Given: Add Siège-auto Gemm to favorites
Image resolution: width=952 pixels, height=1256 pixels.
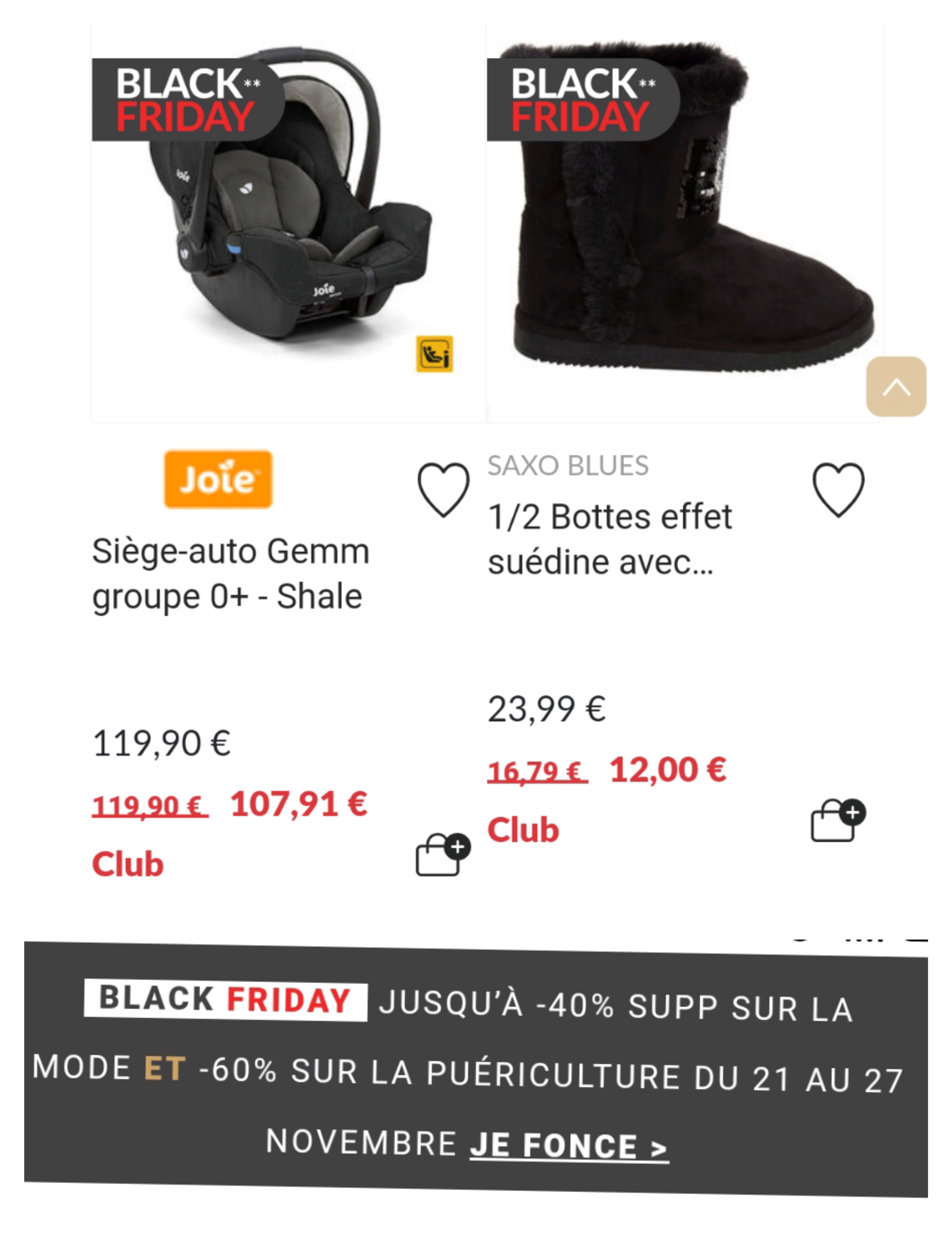Looking at the screenshot, I should 443,489.
